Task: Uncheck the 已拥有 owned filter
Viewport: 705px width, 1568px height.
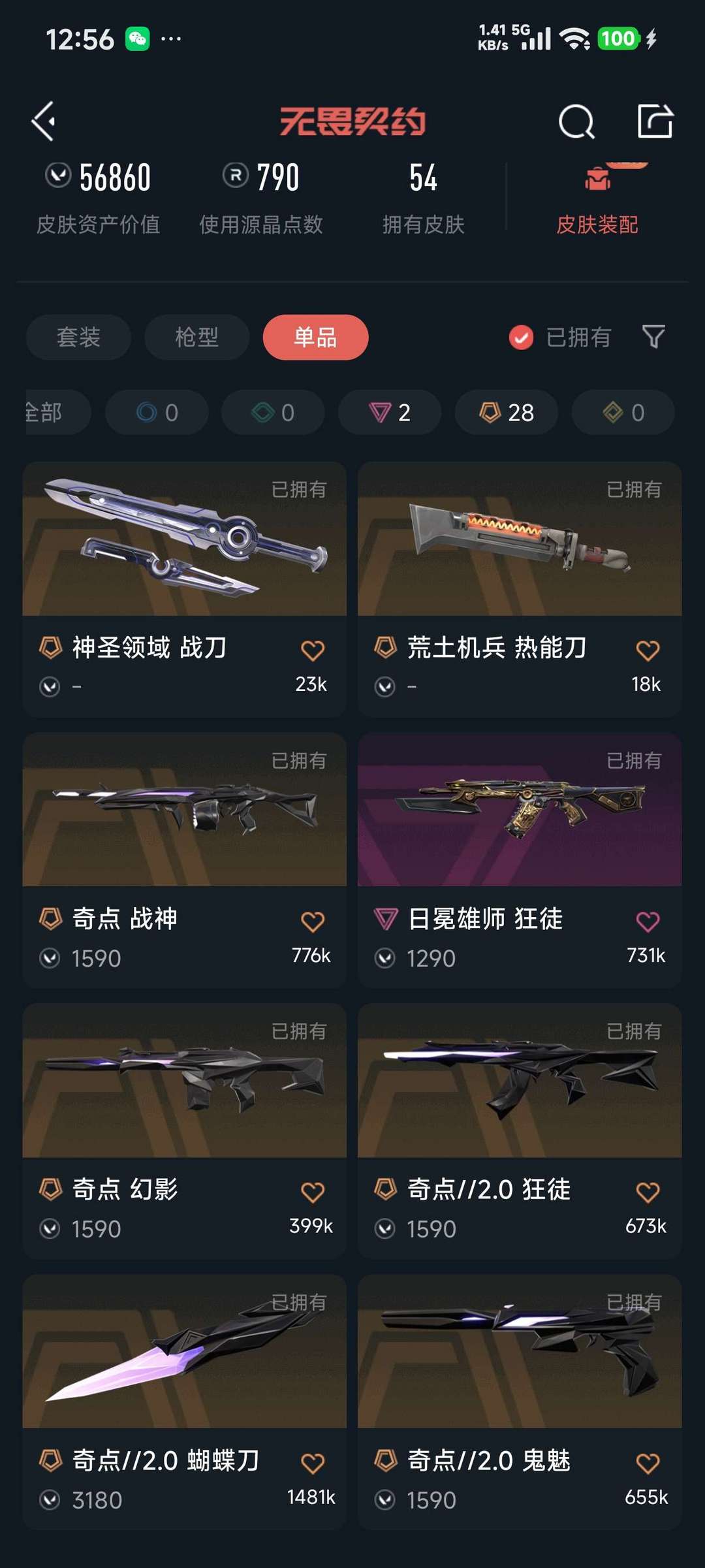Action: (560, 337)
